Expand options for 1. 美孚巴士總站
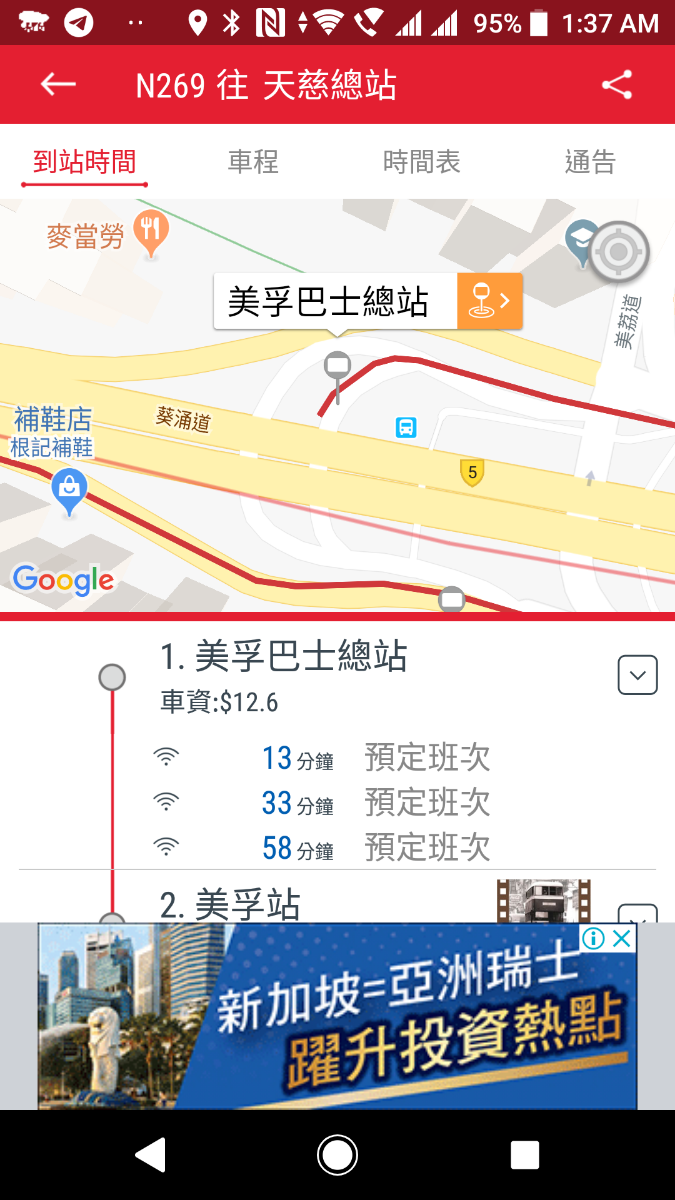 pyautogui.click(x=637, y=675)
